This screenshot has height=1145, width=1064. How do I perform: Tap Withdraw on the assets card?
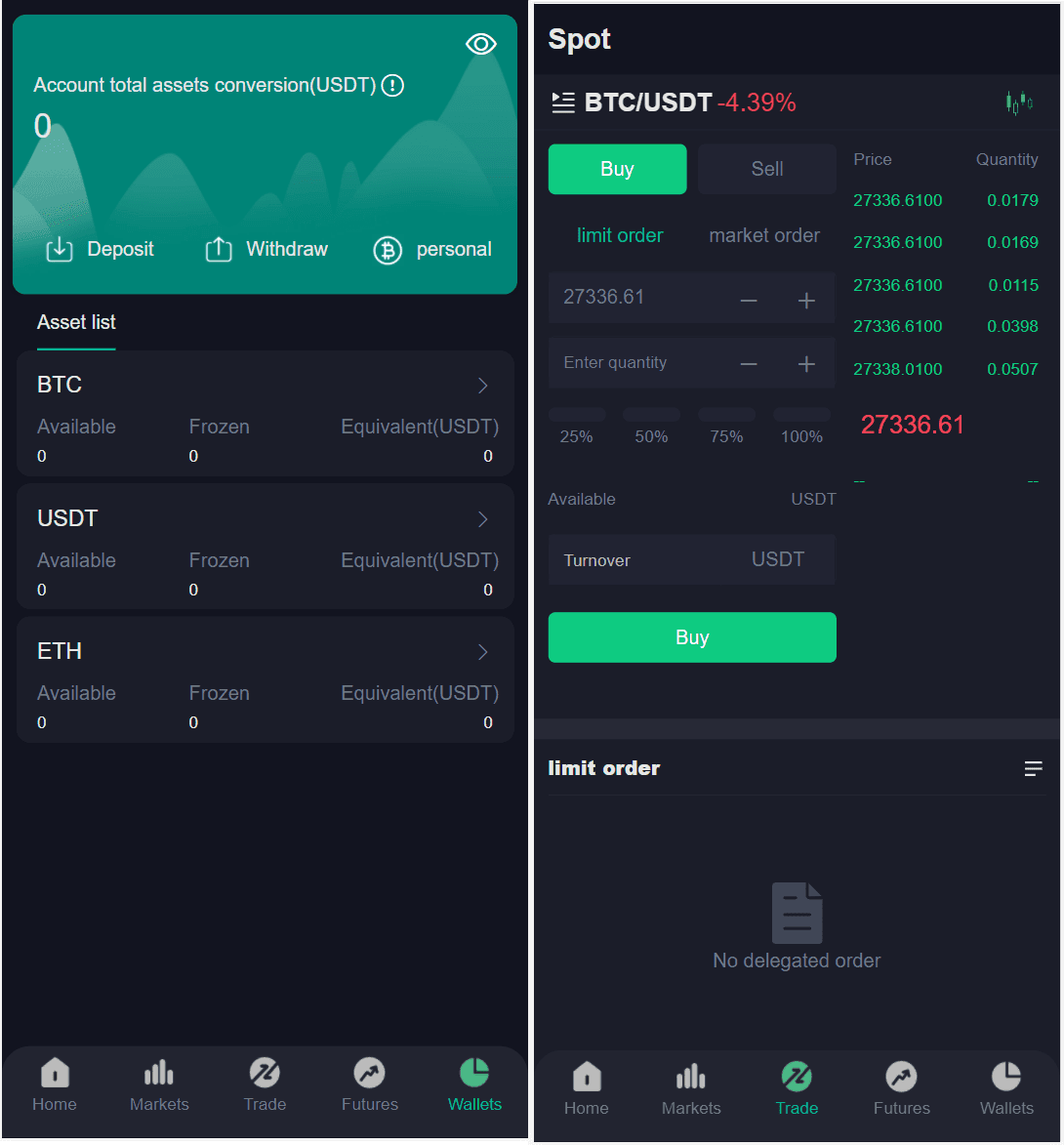pos(266,250)
